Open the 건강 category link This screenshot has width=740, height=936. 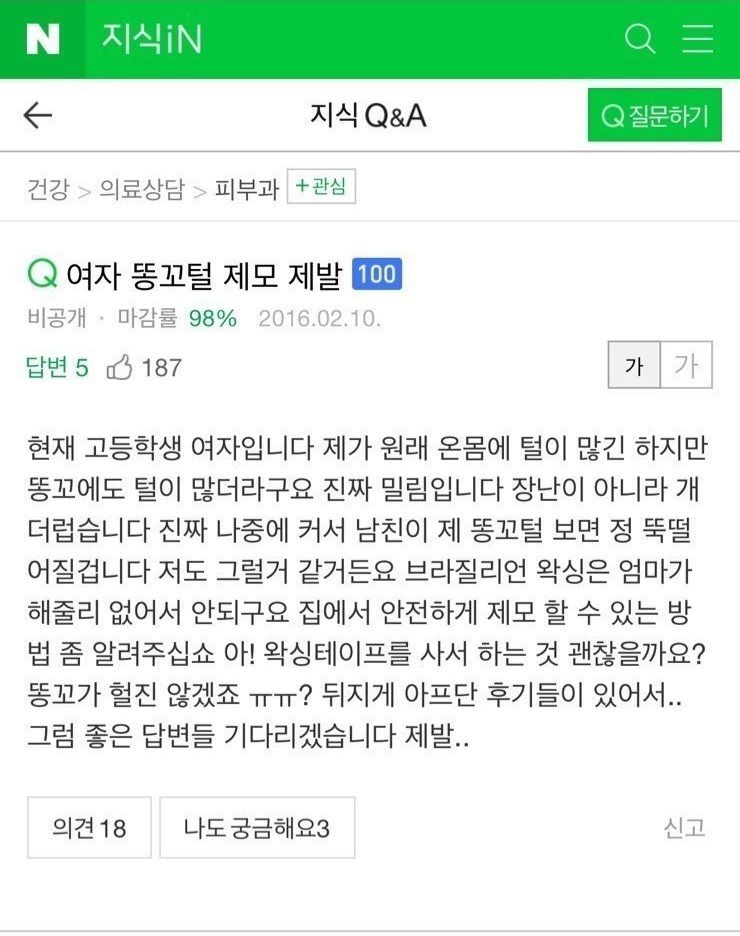[x=48, y=189]
